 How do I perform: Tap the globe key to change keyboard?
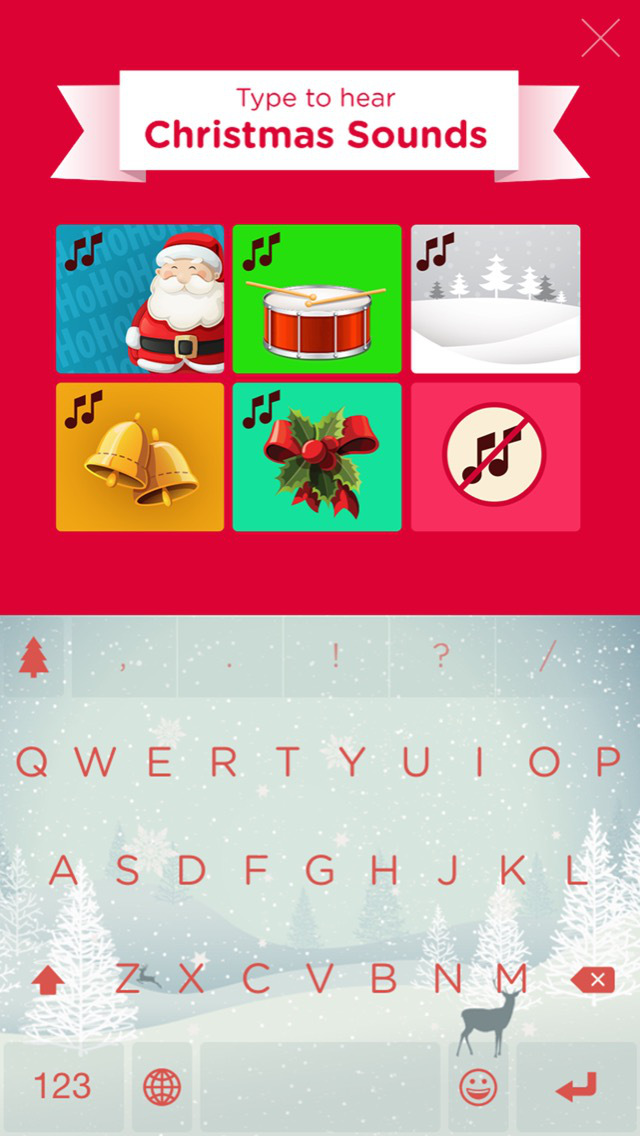tap(162, 1086)
